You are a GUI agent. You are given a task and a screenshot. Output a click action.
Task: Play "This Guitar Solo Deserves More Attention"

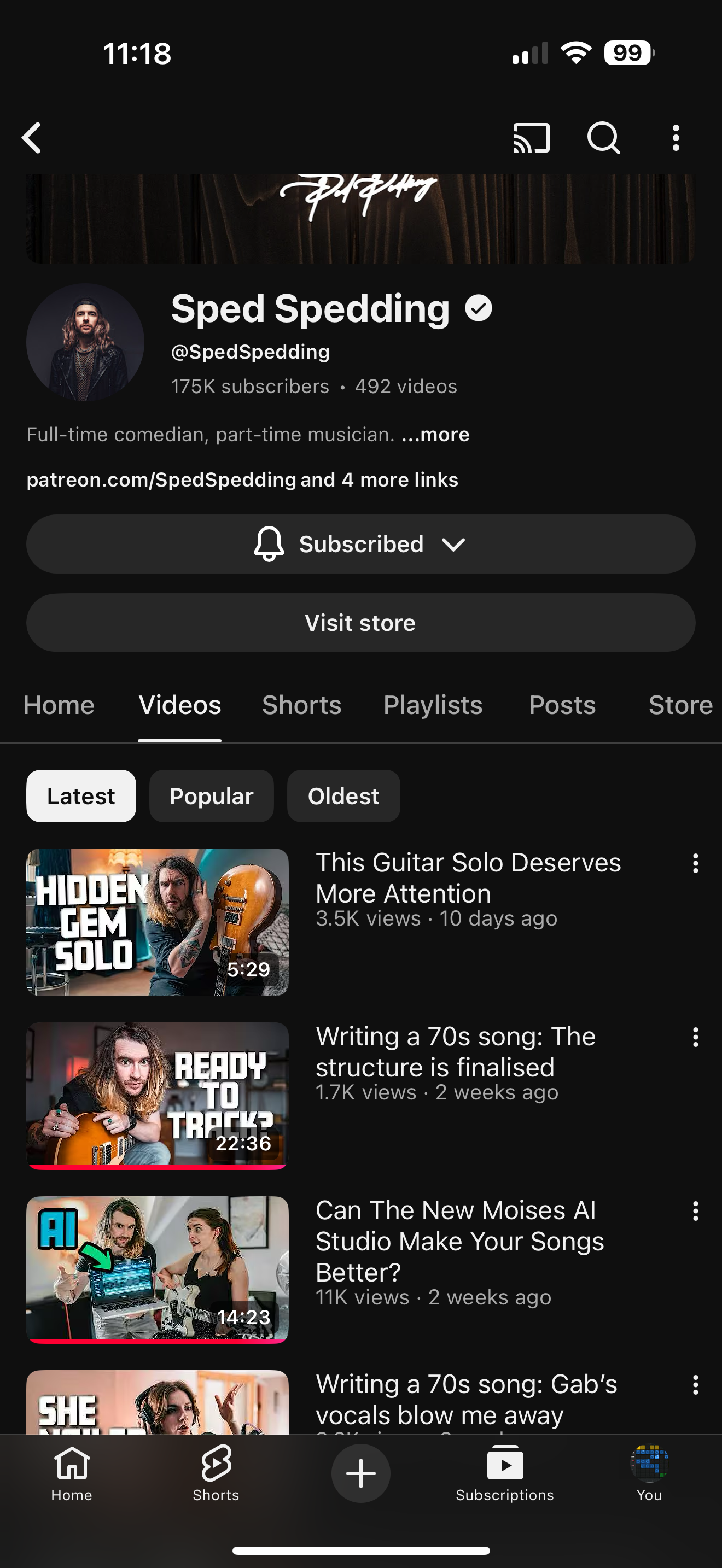(x=157, y=922)
